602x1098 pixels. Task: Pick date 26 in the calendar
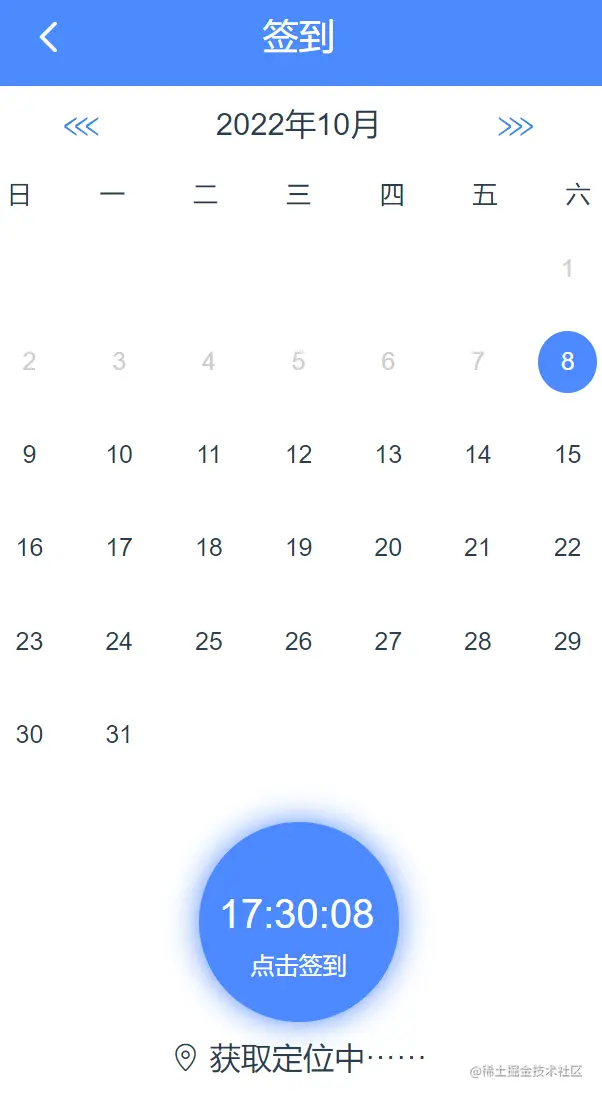point(298,641)
